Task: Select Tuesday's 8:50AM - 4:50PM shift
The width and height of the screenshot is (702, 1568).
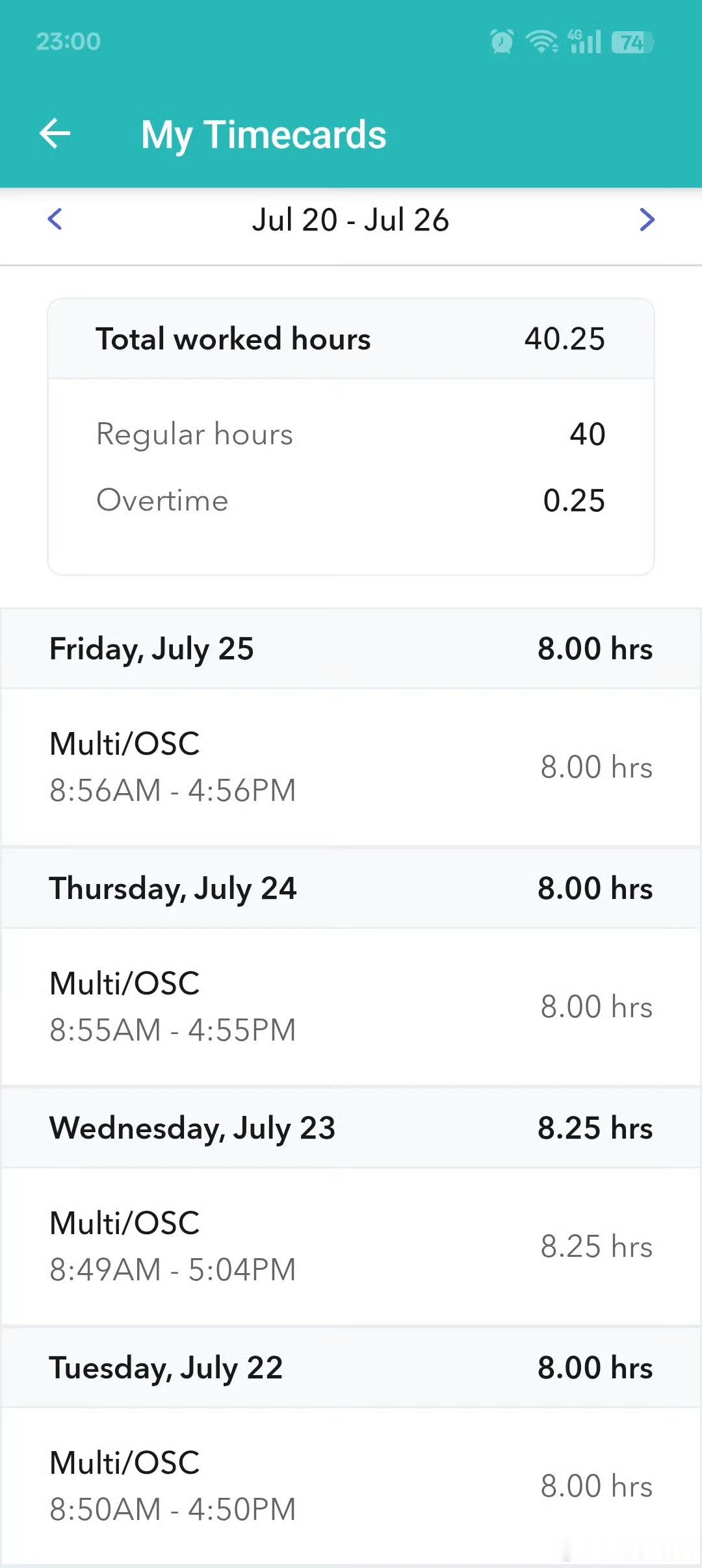Action: point(351,1486)
